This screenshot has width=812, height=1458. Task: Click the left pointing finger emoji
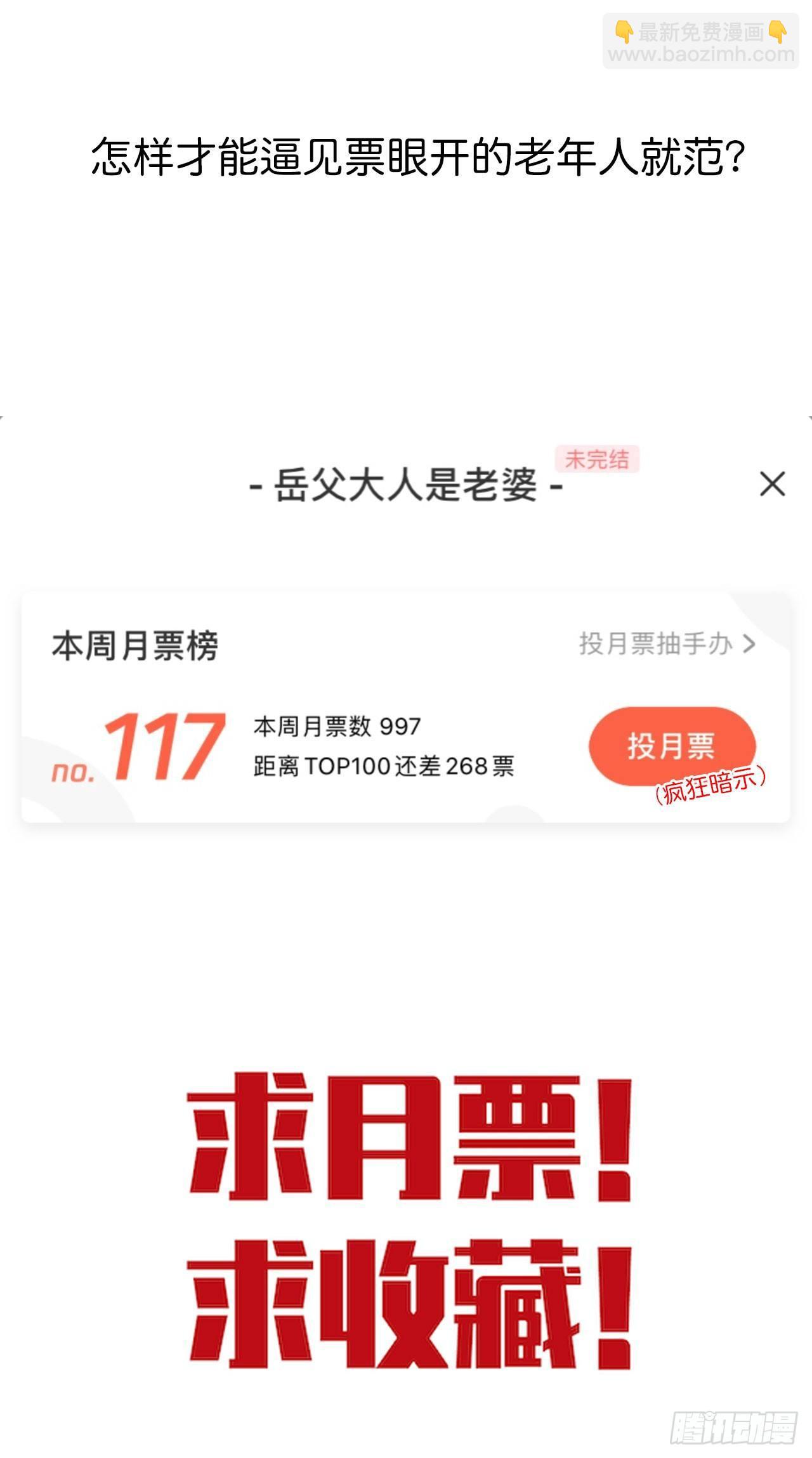pos(625,32)
